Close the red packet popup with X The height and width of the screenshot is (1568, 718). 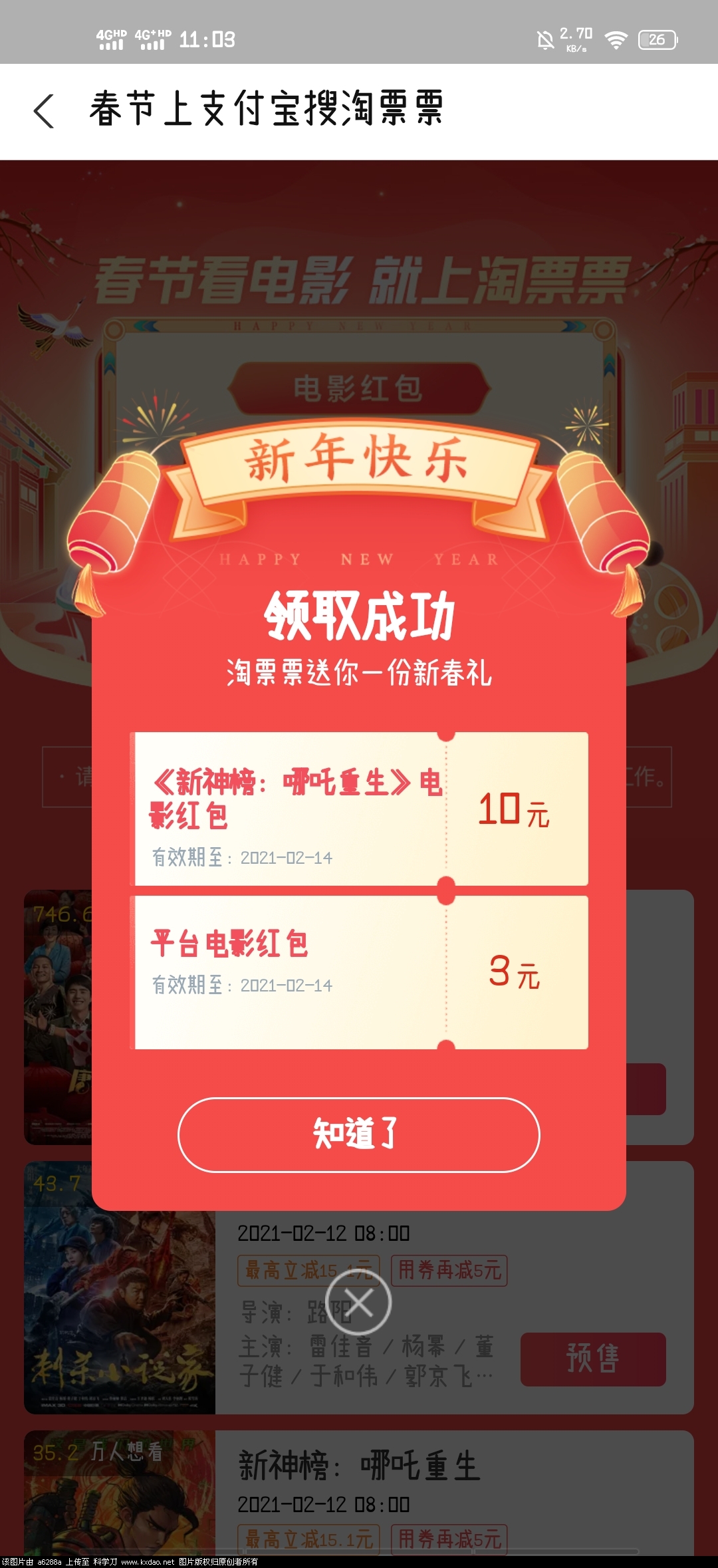(358, 1301)
